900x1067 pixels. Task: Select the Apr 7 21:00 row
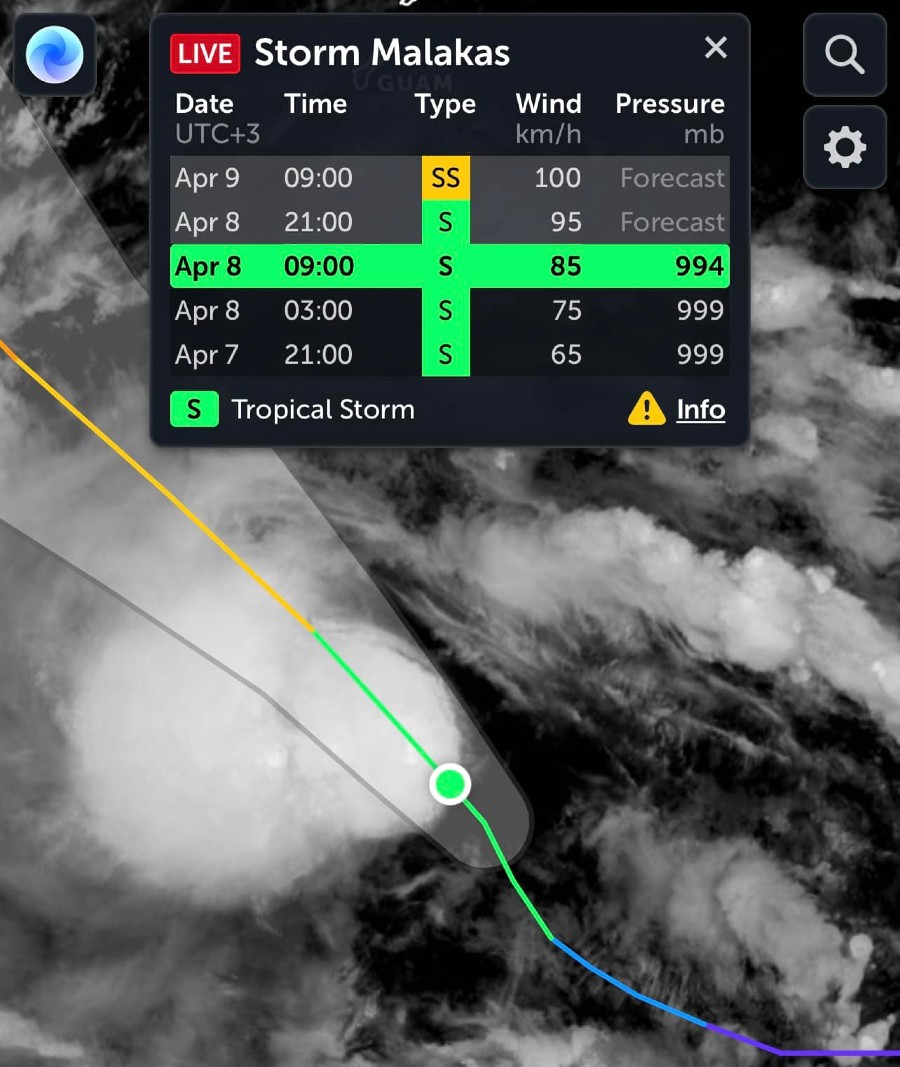tap(449, 354)
